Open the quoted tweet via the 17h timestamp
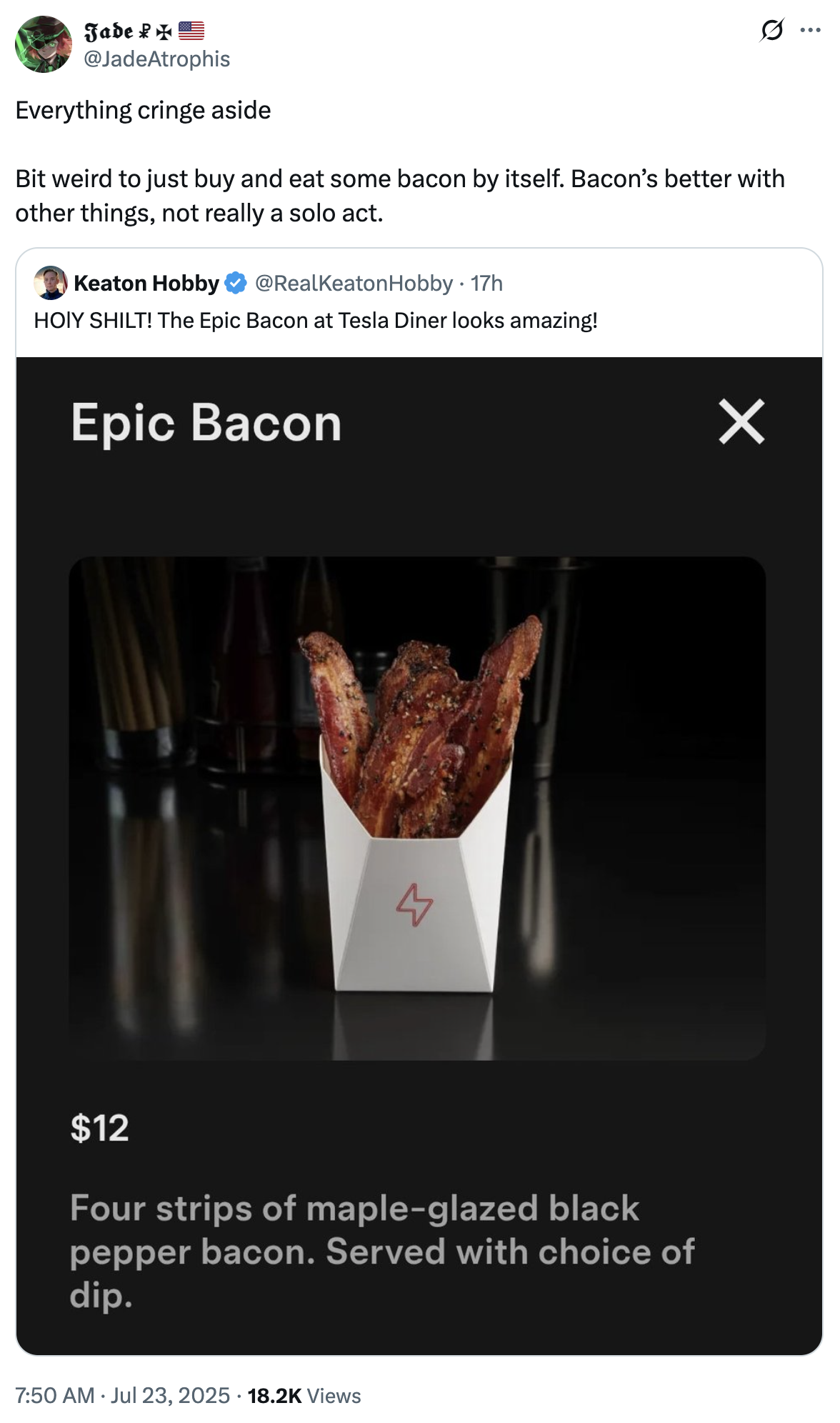The image size is (840, 1423). 486,284
